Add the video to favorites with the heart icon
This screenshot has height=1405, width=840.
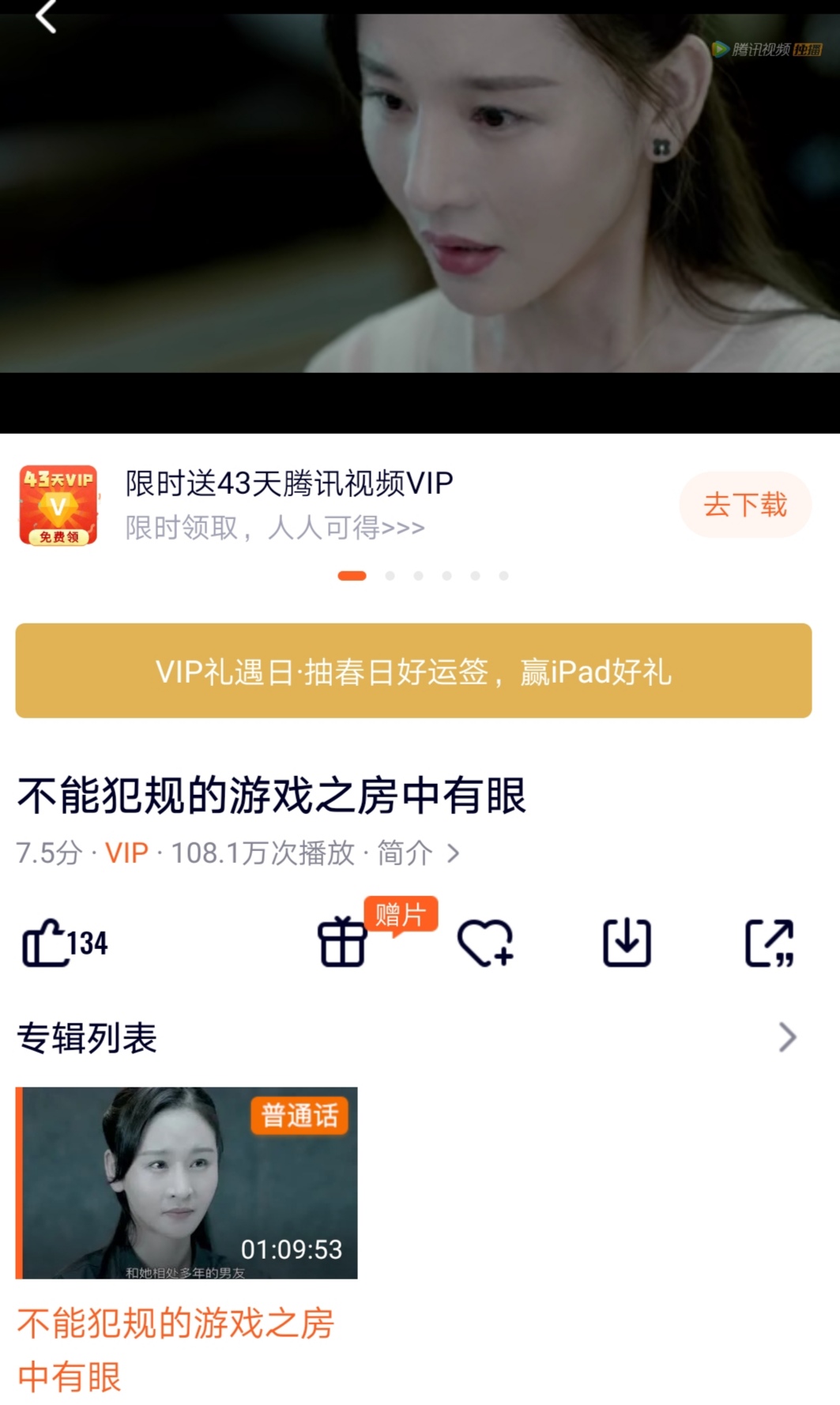(x=484, y=943)
